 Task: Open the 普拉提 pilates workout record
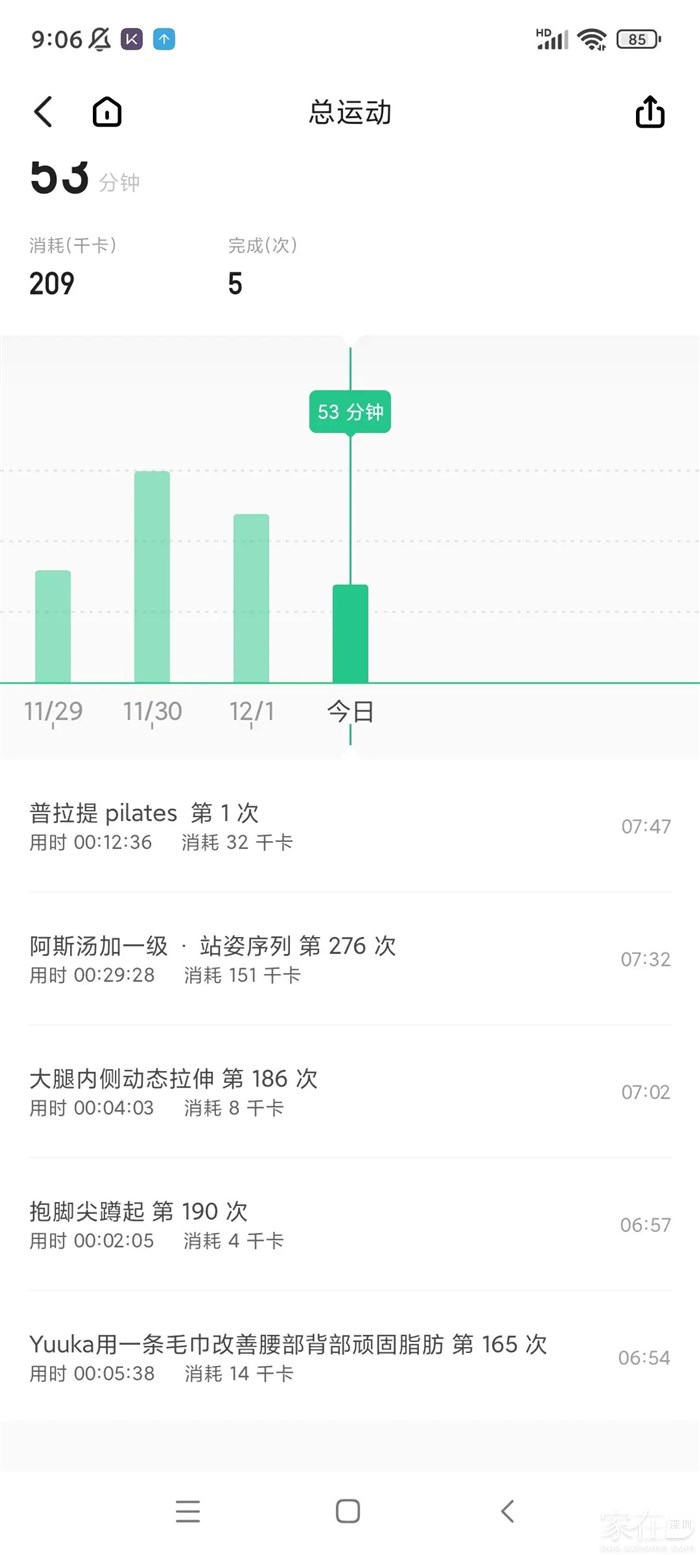(350, 827)
